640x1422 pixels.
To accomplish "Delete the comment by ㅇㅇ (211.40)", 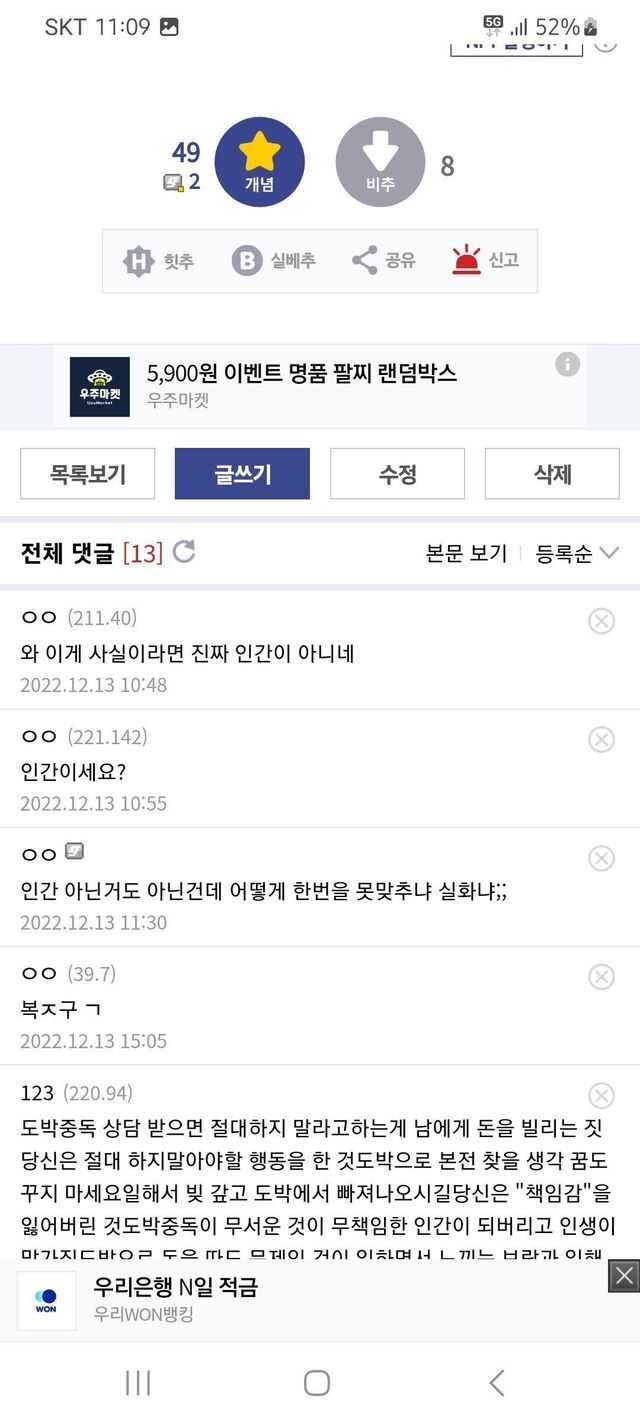I will point(601,621).
